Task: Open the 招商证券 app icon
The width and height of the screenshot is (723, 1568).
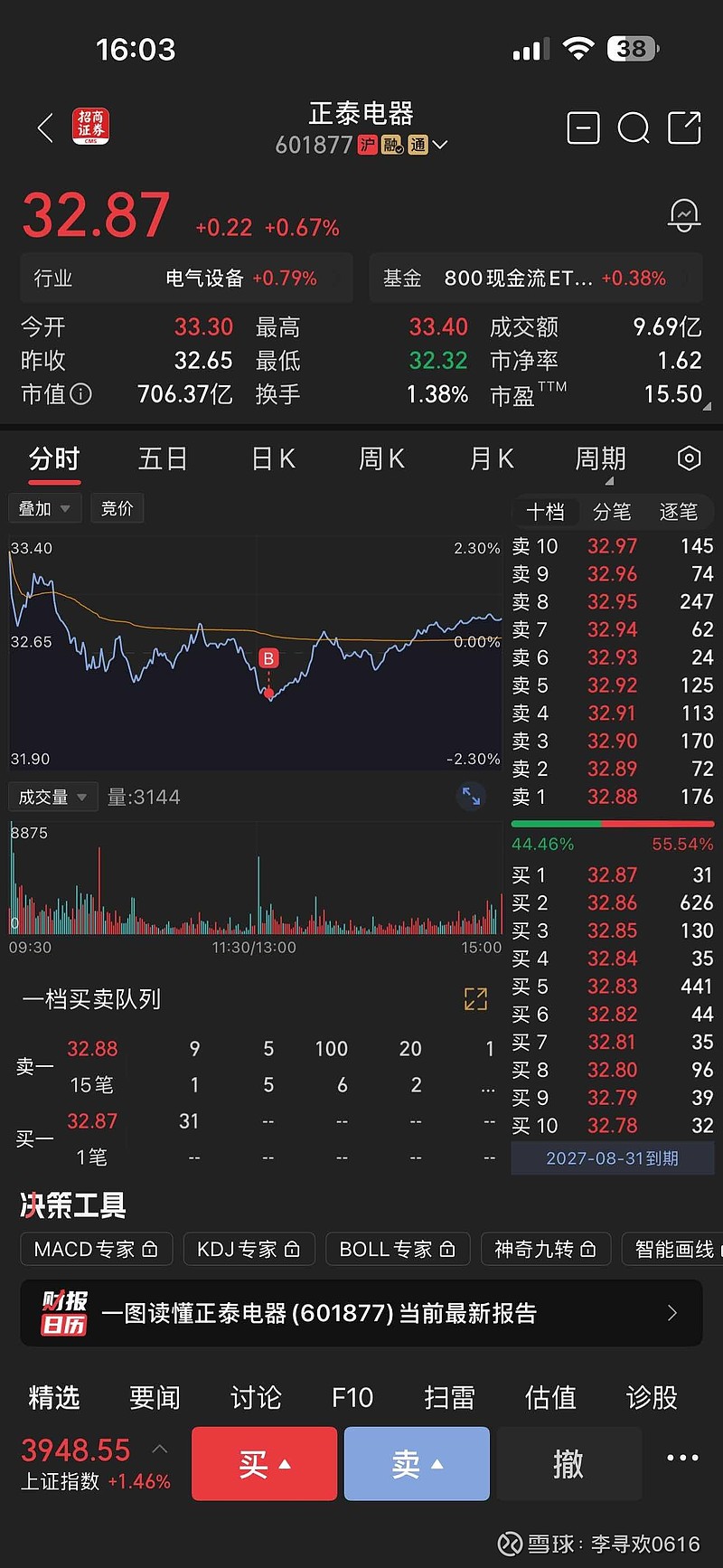Action: (89, 127)
